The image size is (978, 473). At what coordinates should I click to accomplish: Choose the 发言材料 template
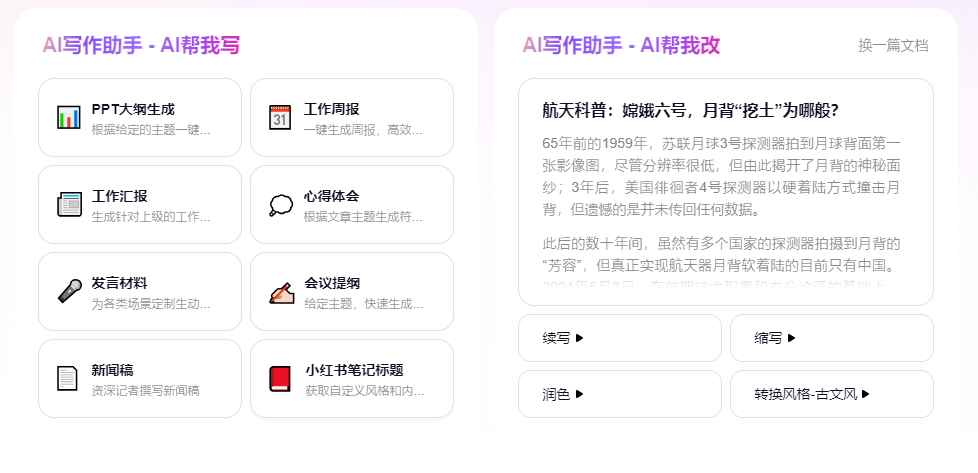click(x=140, y=292)
